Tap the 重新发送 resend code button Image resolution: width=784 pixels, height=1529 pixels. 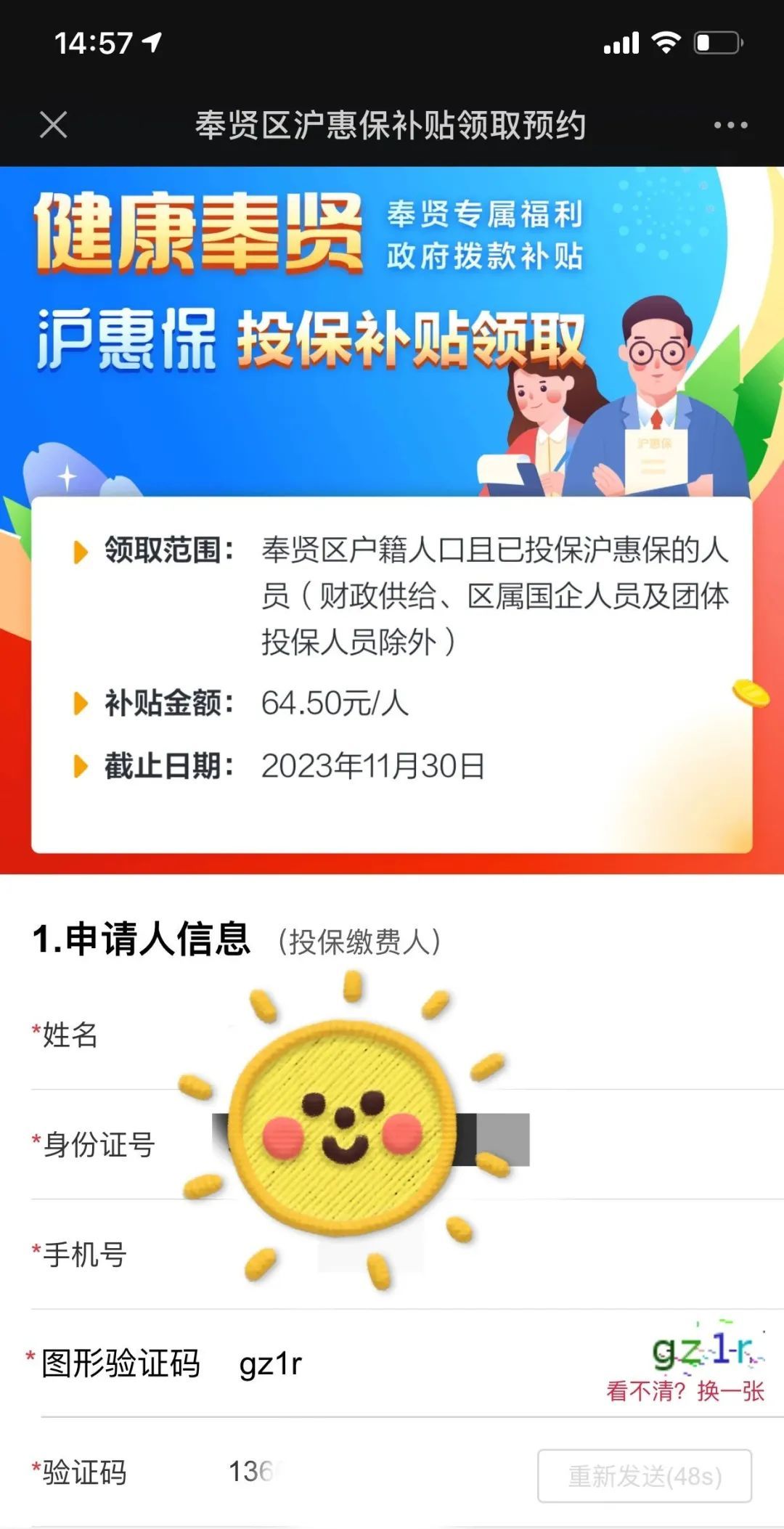(x=644, y=1476)
